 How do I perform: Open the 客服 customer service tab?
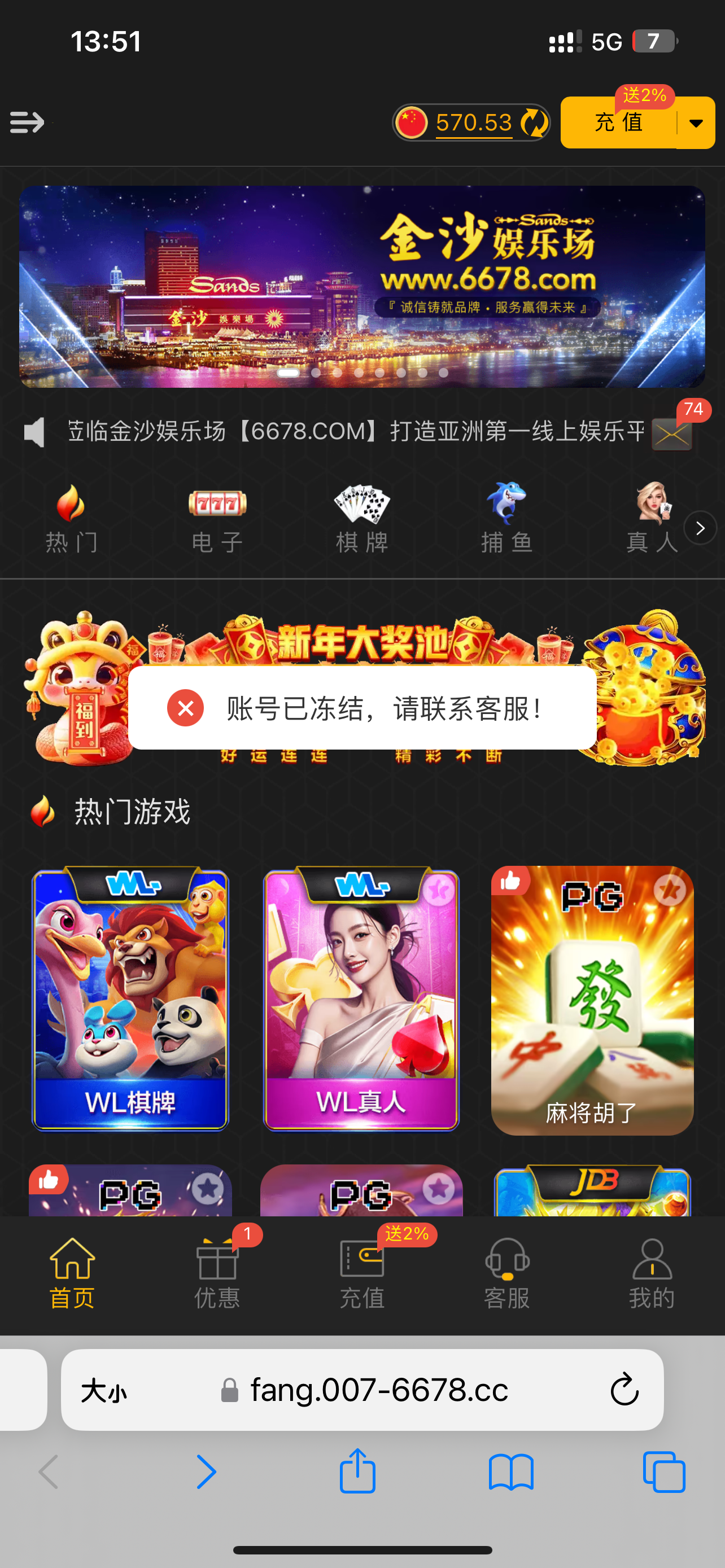[507, 1271]
